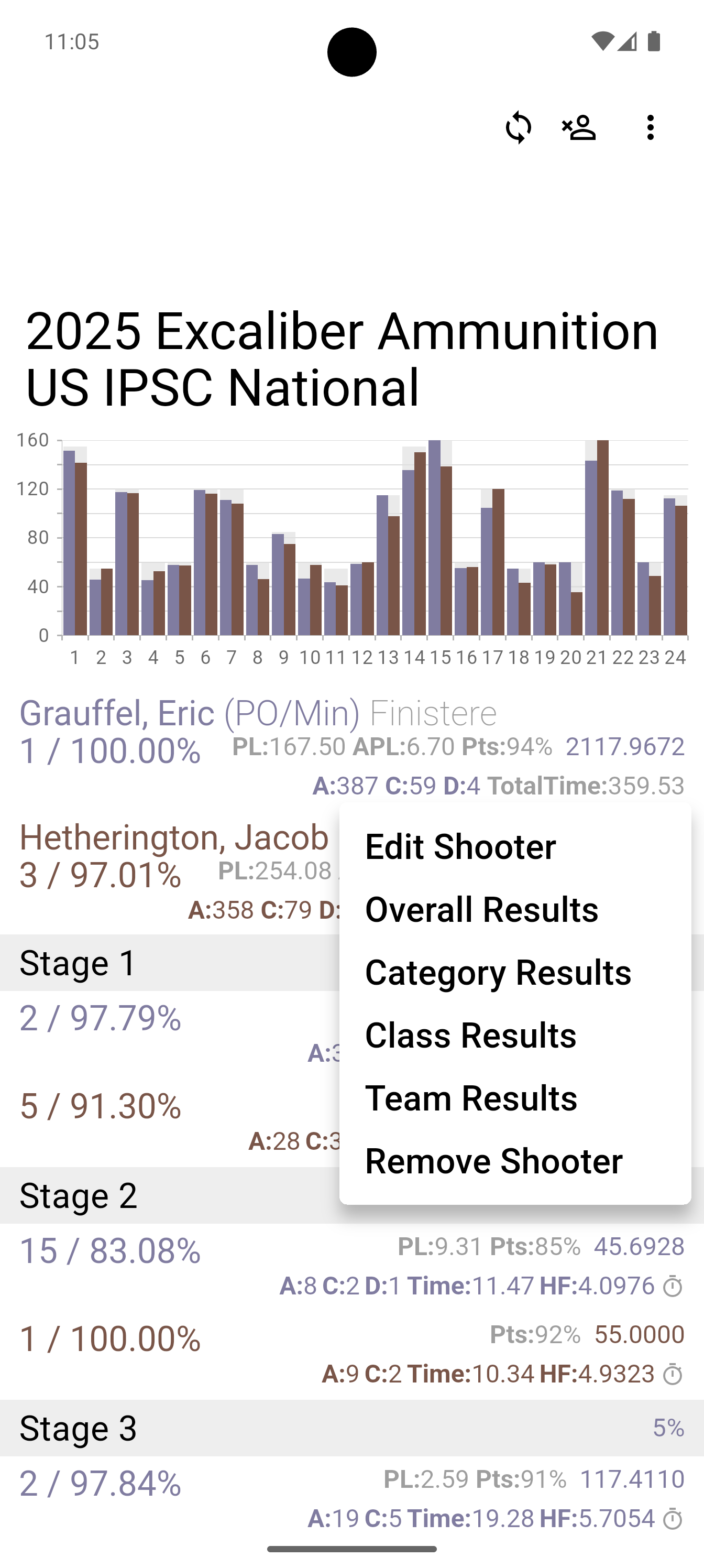
Task: Tap the refresh sync icon
Action: click(518, 127)
